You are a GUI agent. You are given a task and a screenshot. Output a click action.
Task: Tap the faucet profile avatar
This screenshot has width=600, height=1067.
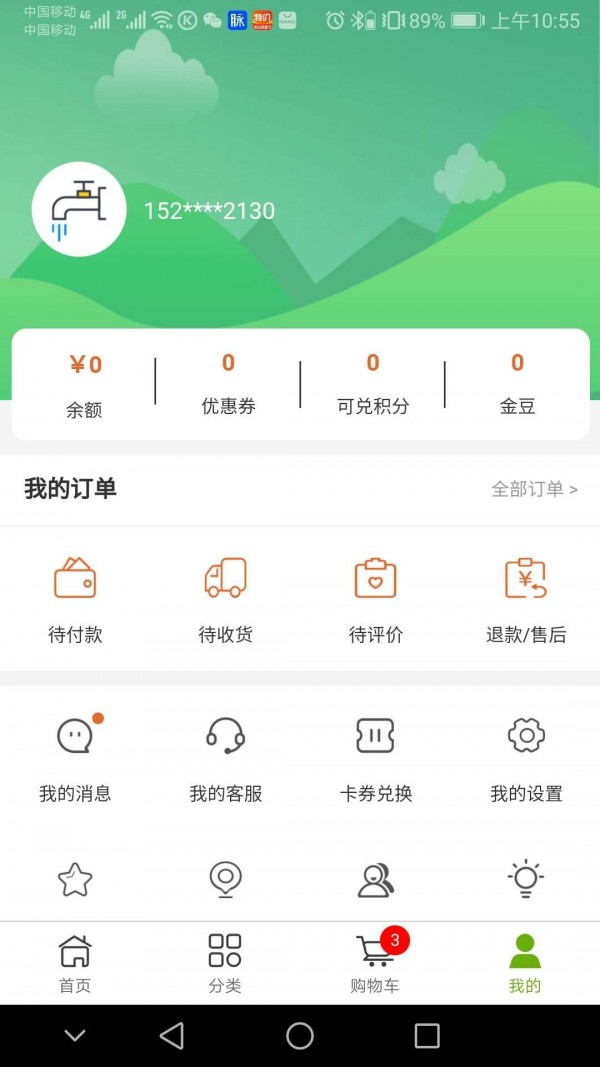pyautogui.click(x=79, y=209)
